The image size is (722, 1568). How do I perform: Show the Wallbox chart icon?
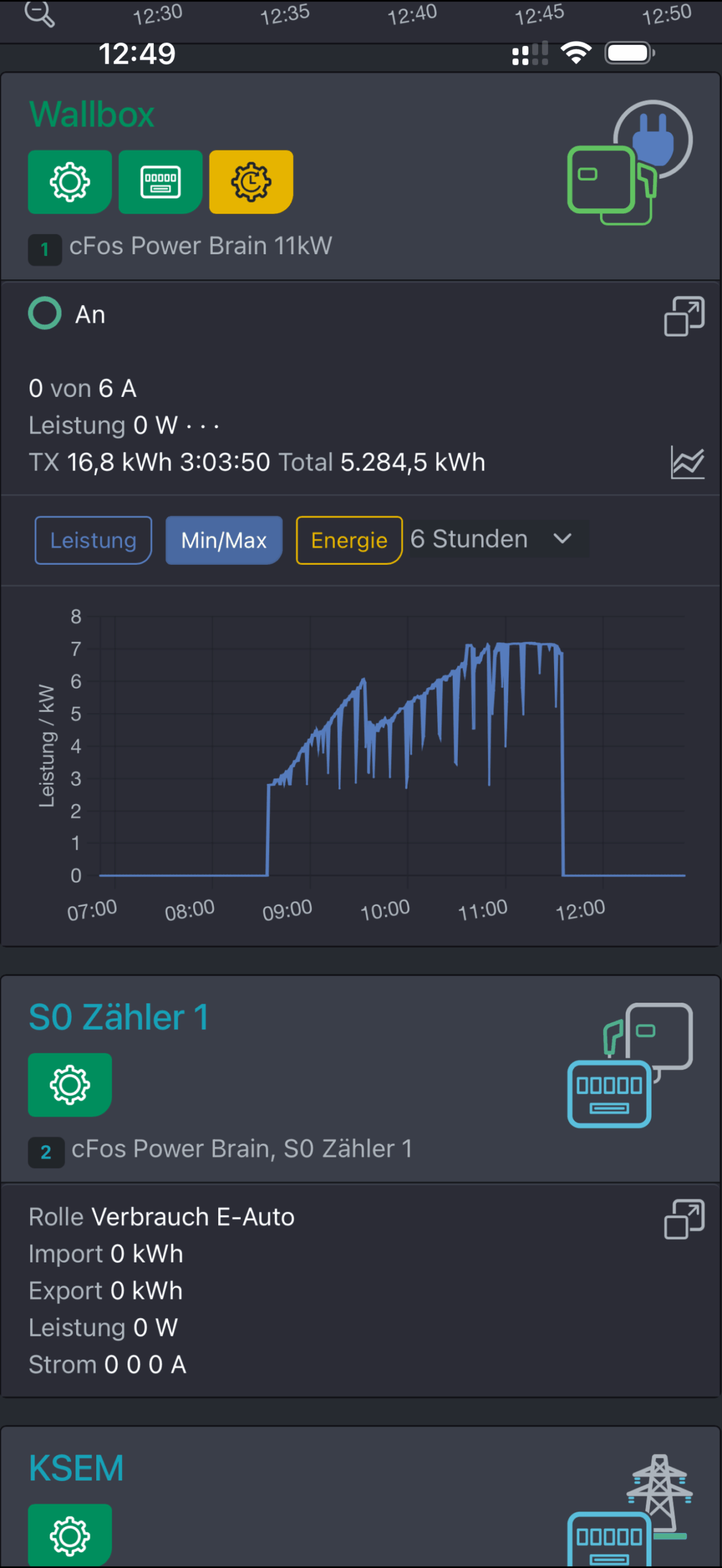[687, 462]
